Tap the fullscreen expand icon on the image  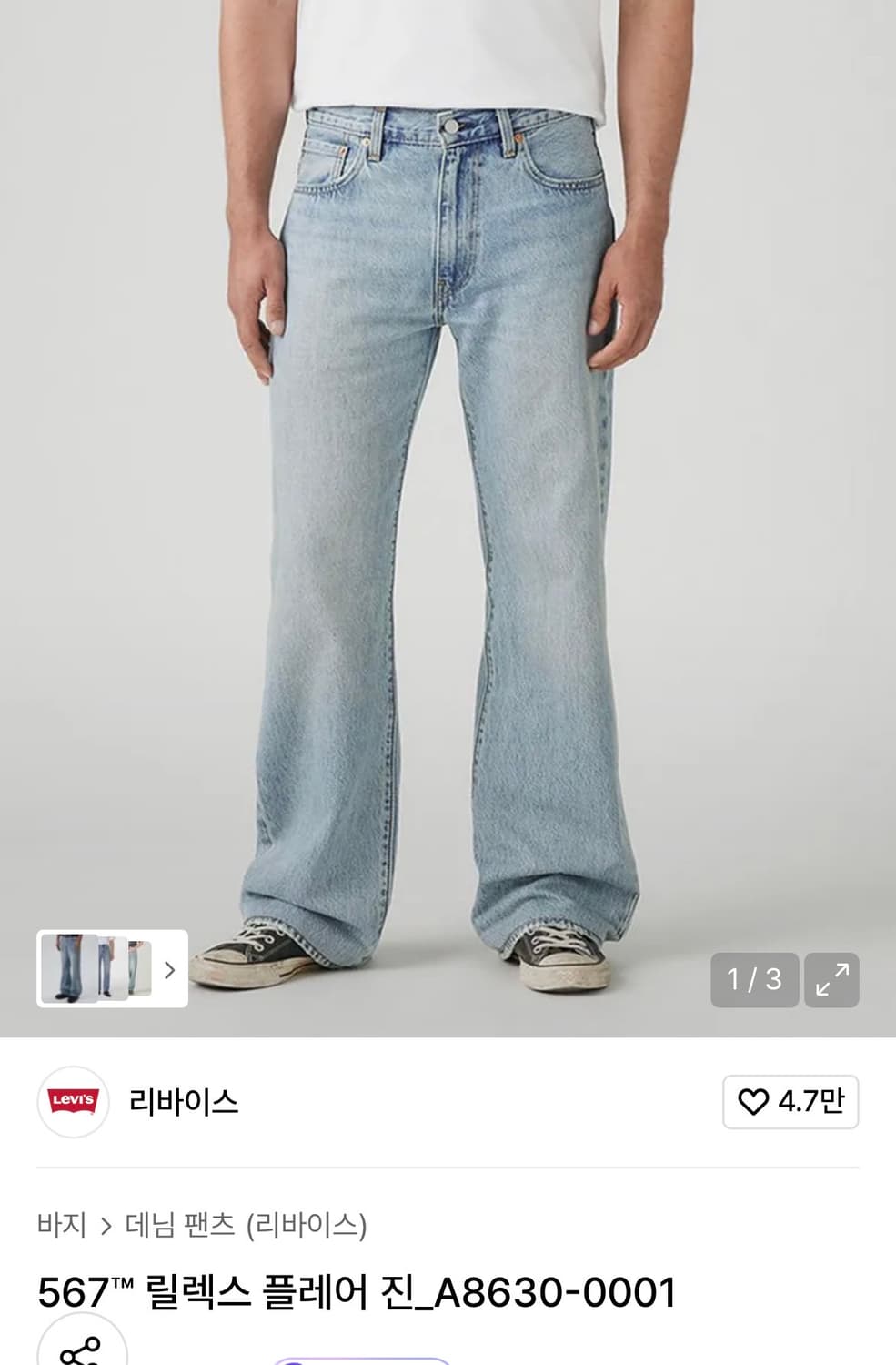[832, 980]
